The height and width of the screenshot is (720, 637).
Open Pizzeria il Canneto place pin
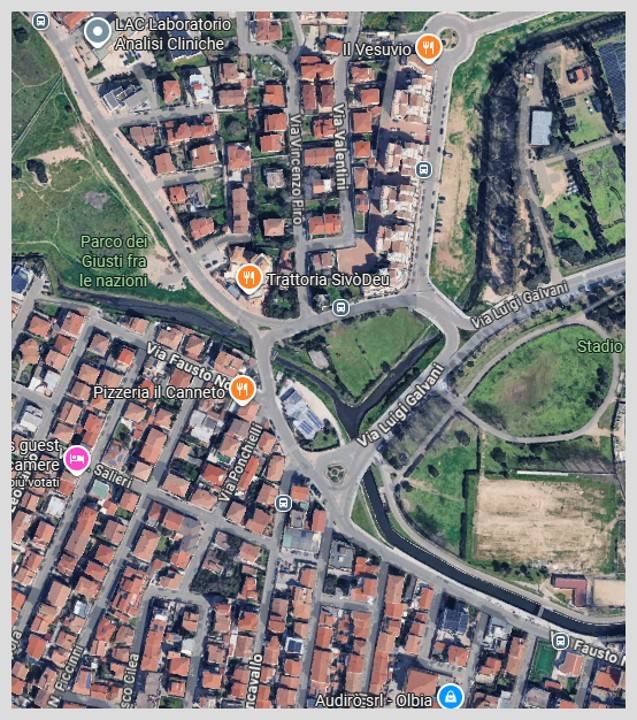pos(241,391)
